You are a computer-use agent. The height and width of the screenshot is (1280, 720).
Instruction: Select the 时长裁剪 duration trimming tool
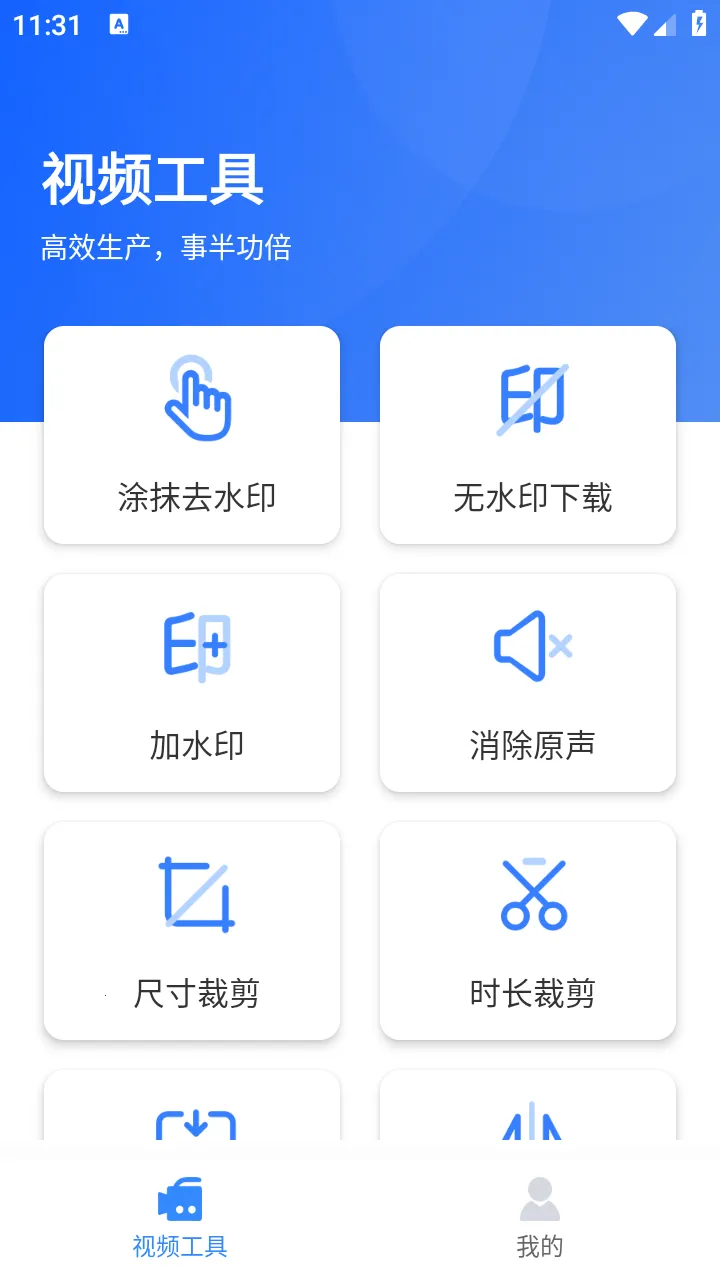[527, 930]
